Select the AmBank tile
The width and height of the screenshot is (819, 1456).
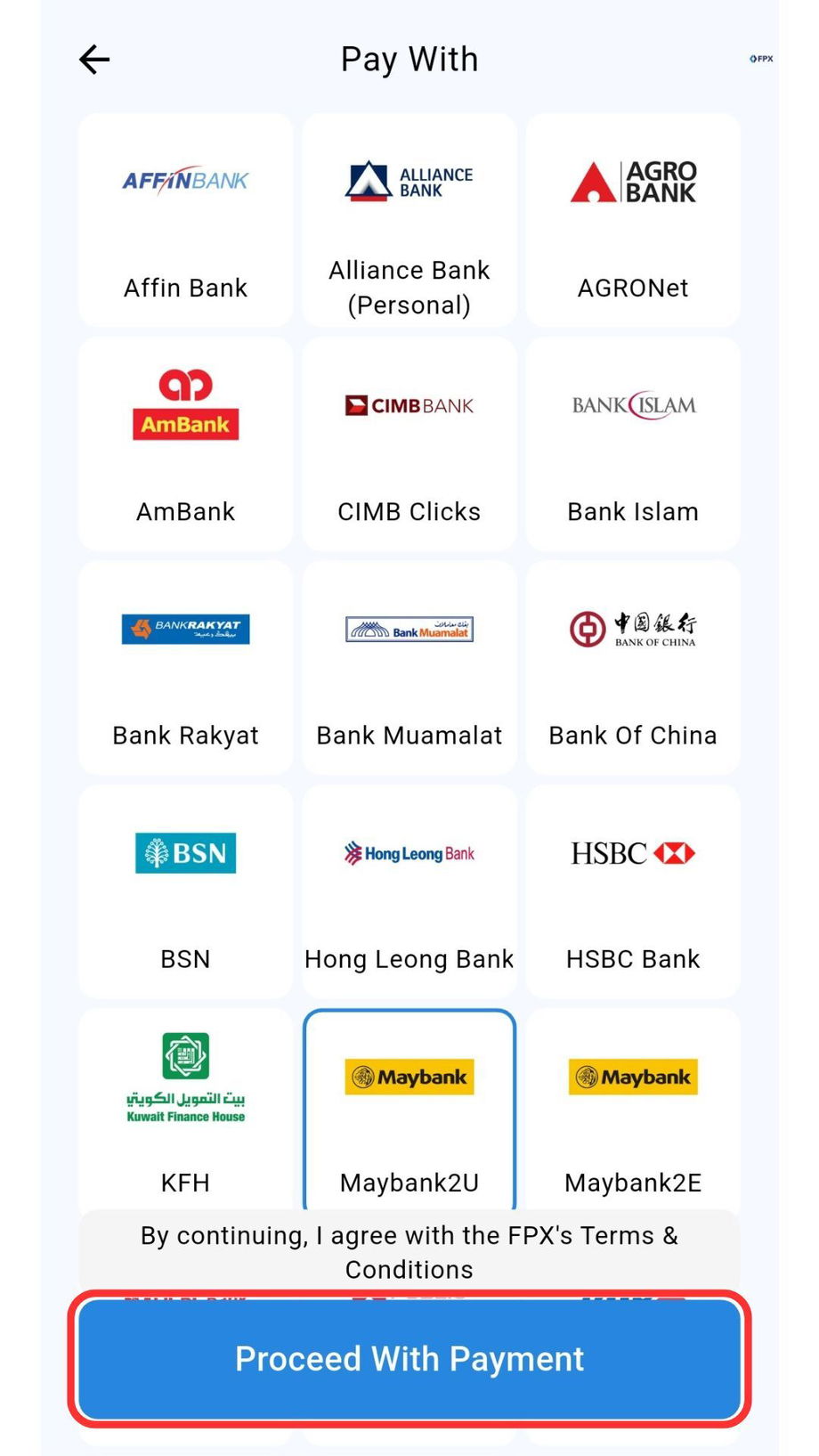click(185, 443)
